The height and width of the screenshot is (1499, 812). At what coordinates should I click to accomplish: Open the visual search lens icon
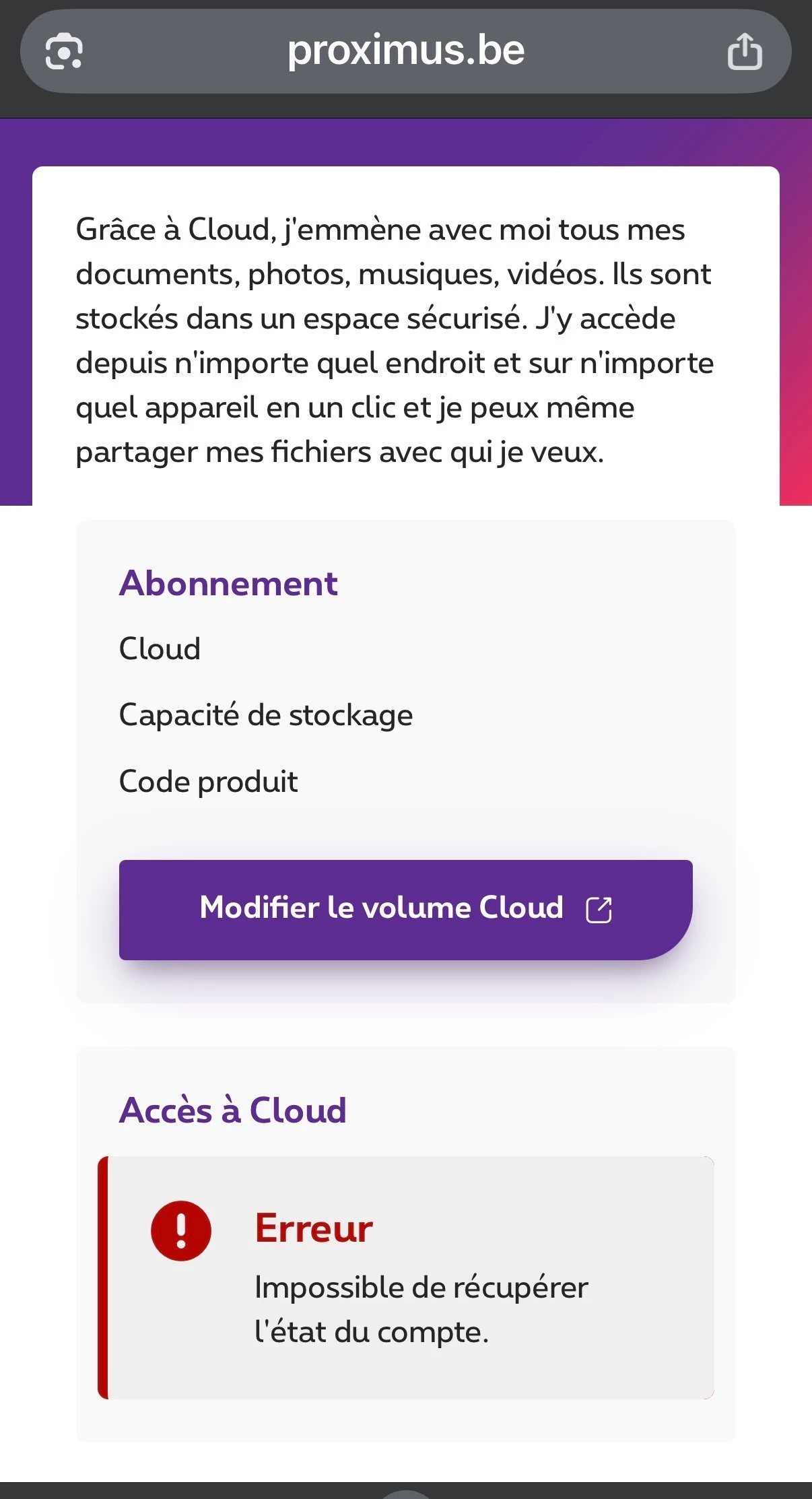click(x=64, y=51)
